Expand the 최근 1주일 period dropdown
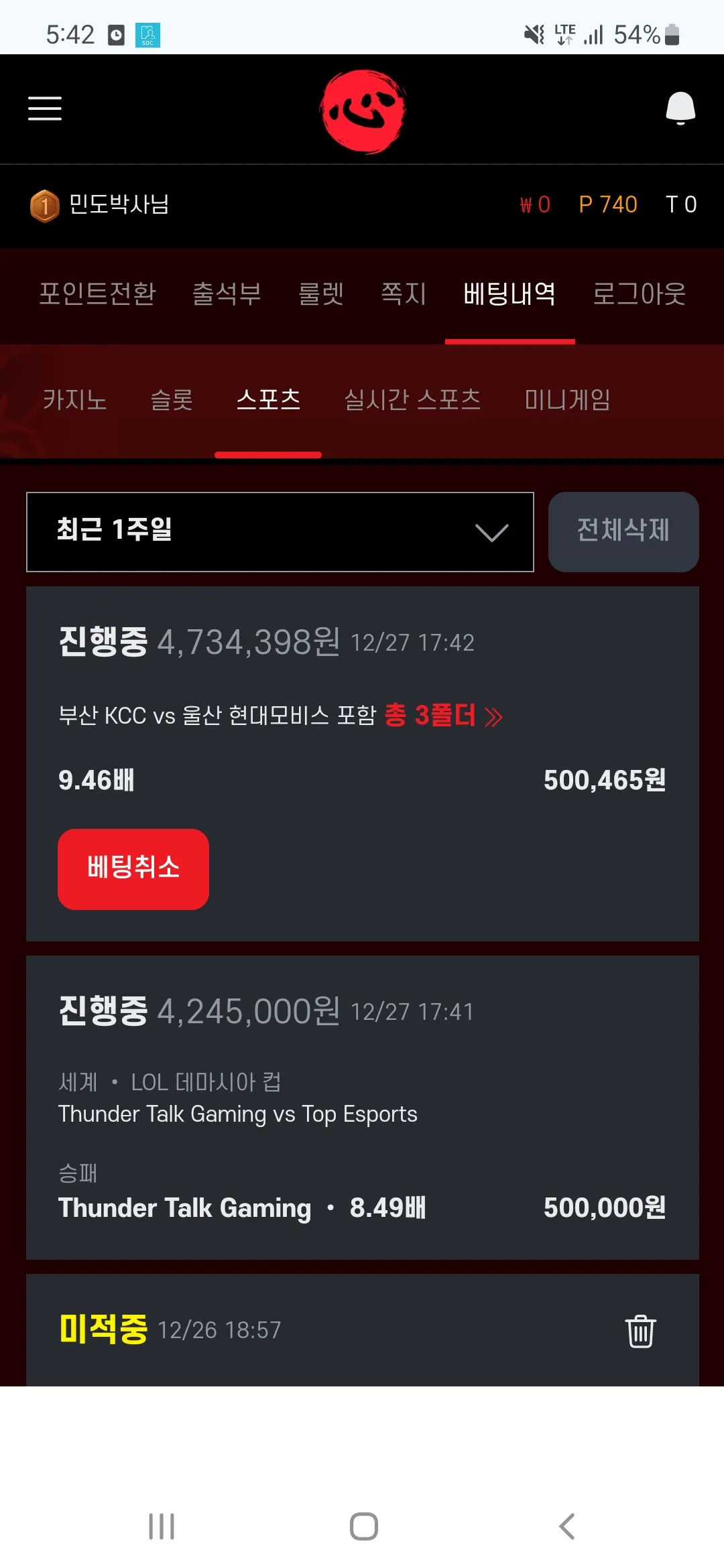 pyautogui.click(x=280, y=532)
